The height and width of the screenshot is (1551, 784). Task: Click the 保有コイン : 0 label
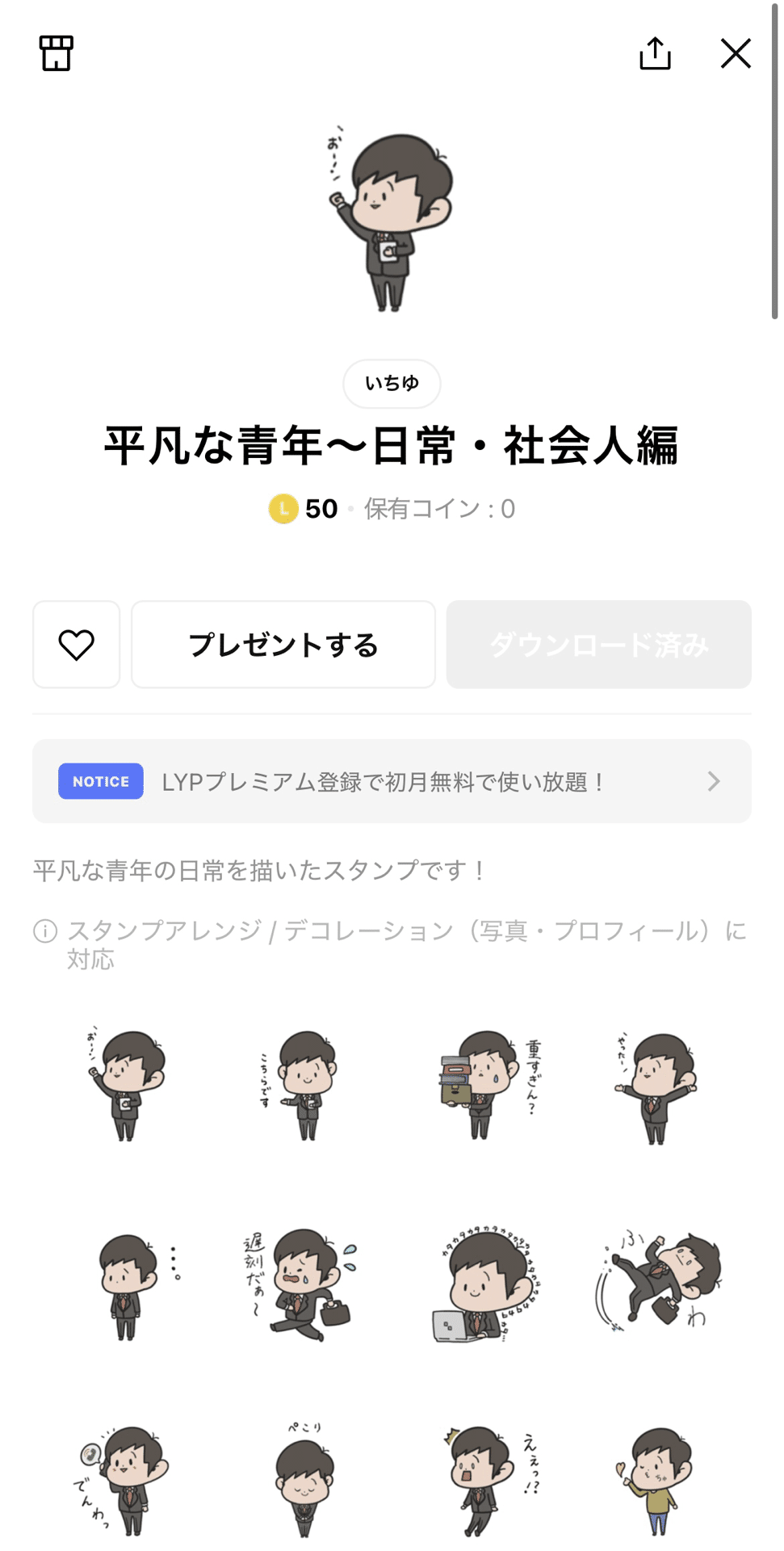[439, 508]
